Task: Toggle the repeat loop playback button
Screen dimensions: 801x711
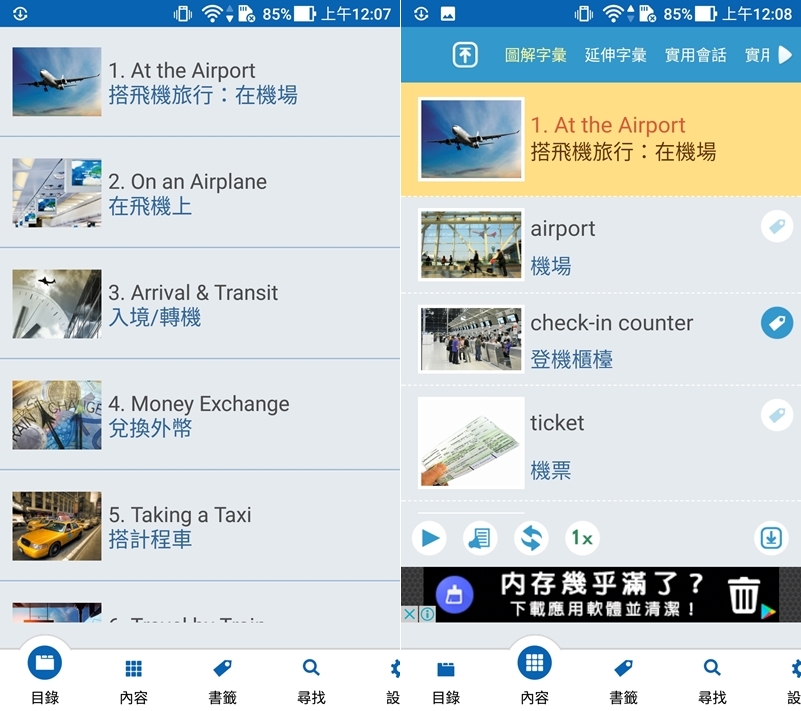Action: click(531, 538)
